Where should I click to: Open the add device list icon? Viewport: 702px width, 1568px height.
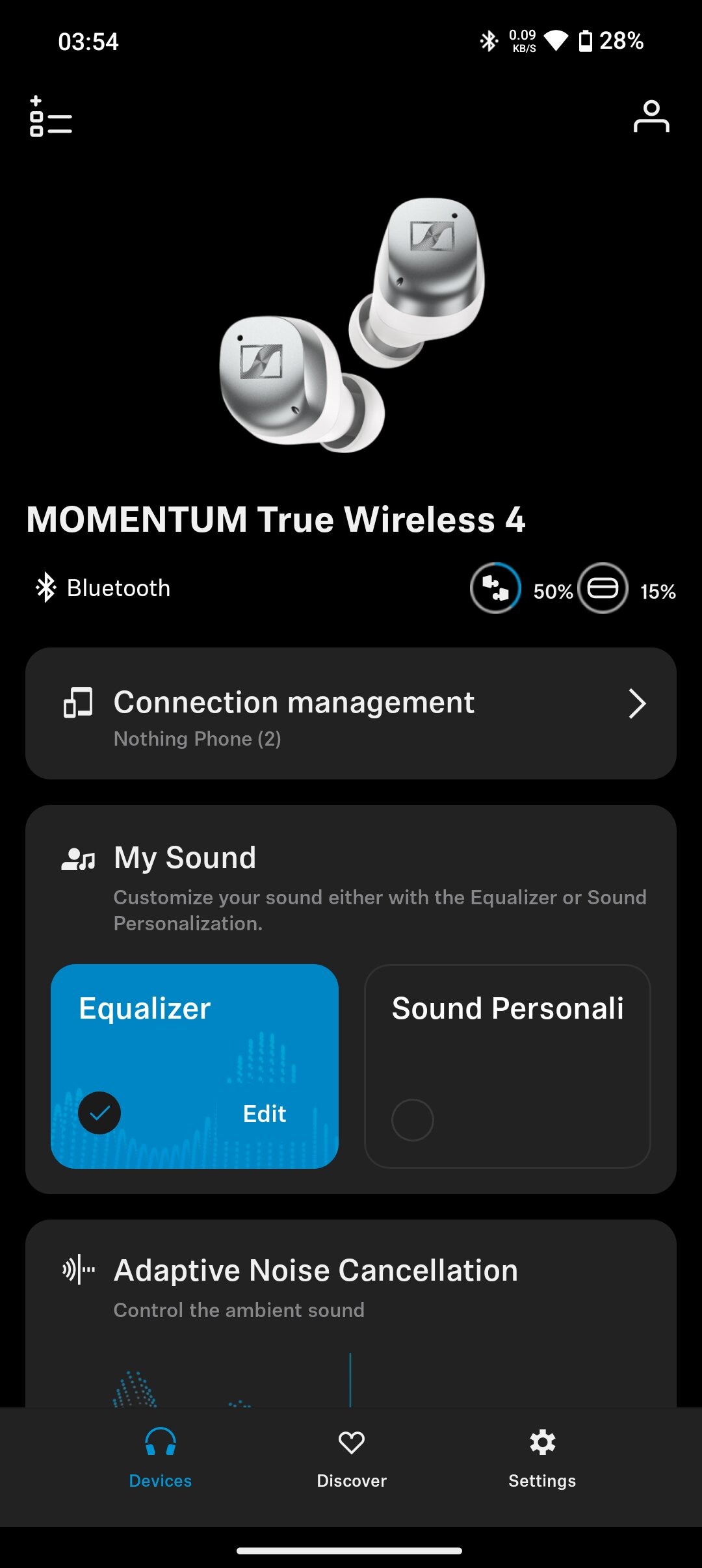click(x=51, y=116)
